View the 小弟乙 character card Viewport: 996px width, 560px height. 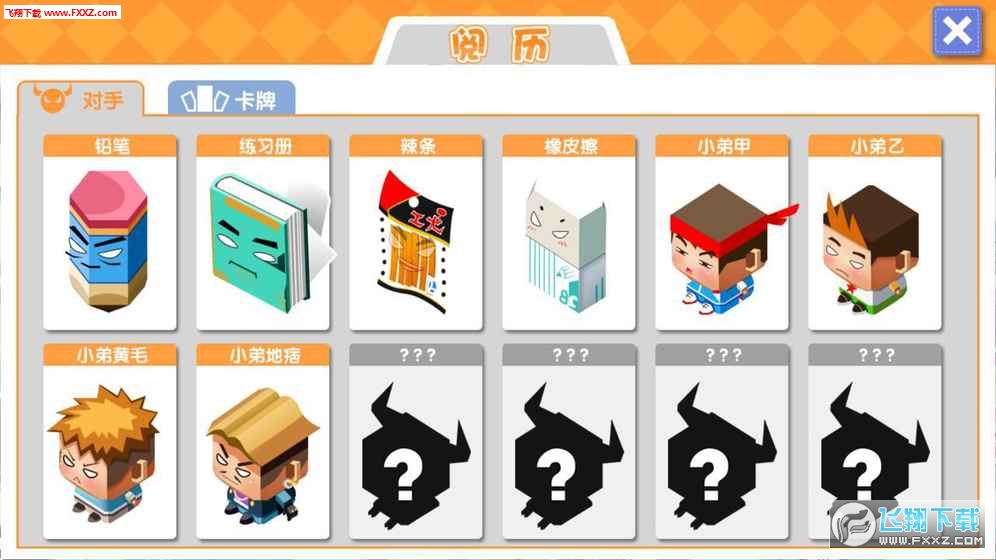[x=875, y=235]
